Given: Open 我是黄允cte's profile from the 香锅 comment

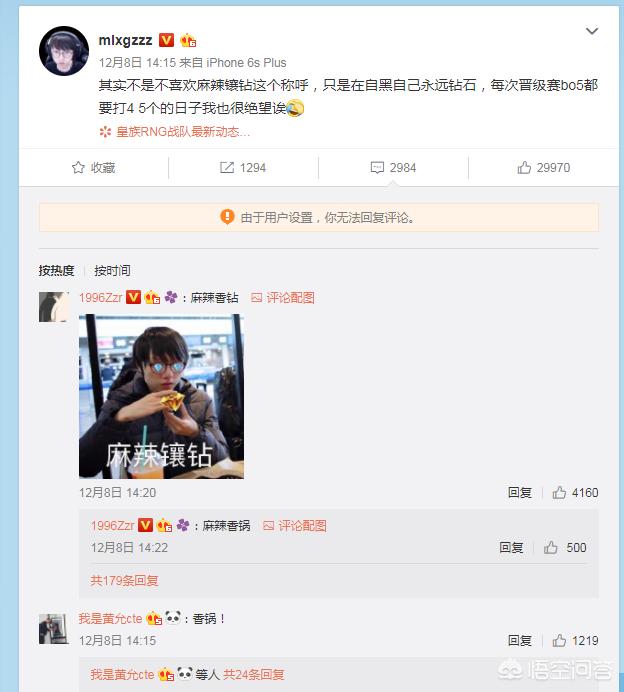Looking at the screenshot, I should pyautogui.click(x=110, y=619).
